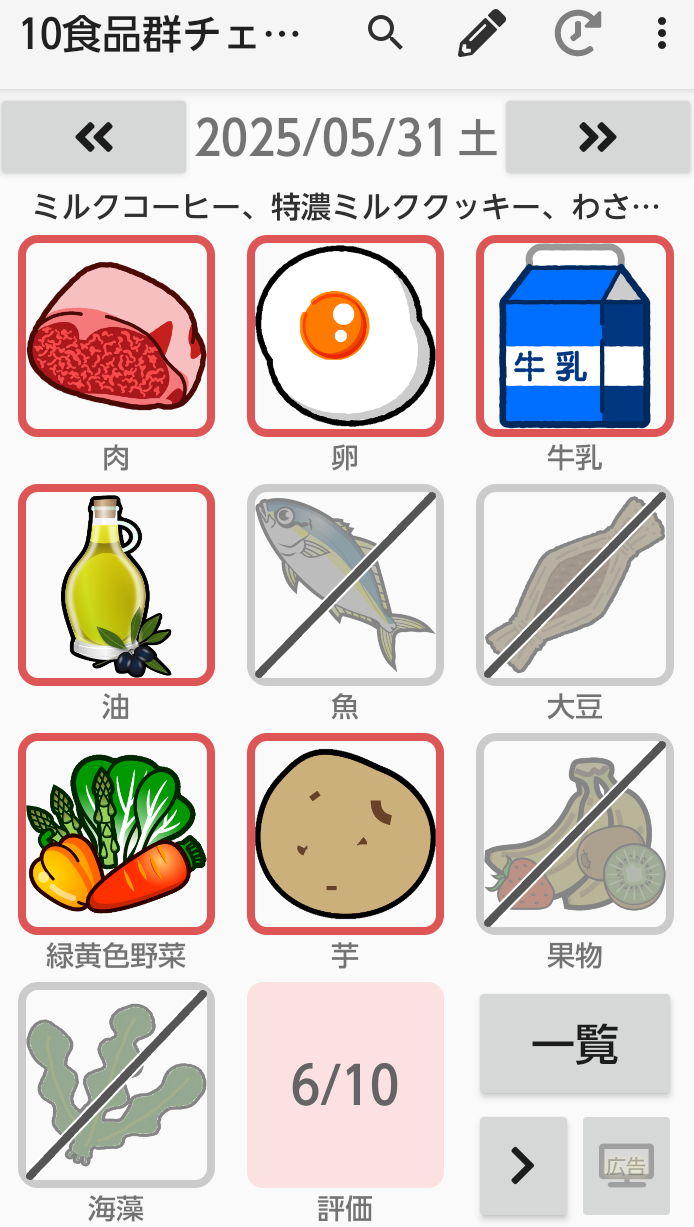Image resolution: width=694 pixels, height=1227 pixels.
Task: Mark 魚 fish as eaten
Action: coord(345,585)
